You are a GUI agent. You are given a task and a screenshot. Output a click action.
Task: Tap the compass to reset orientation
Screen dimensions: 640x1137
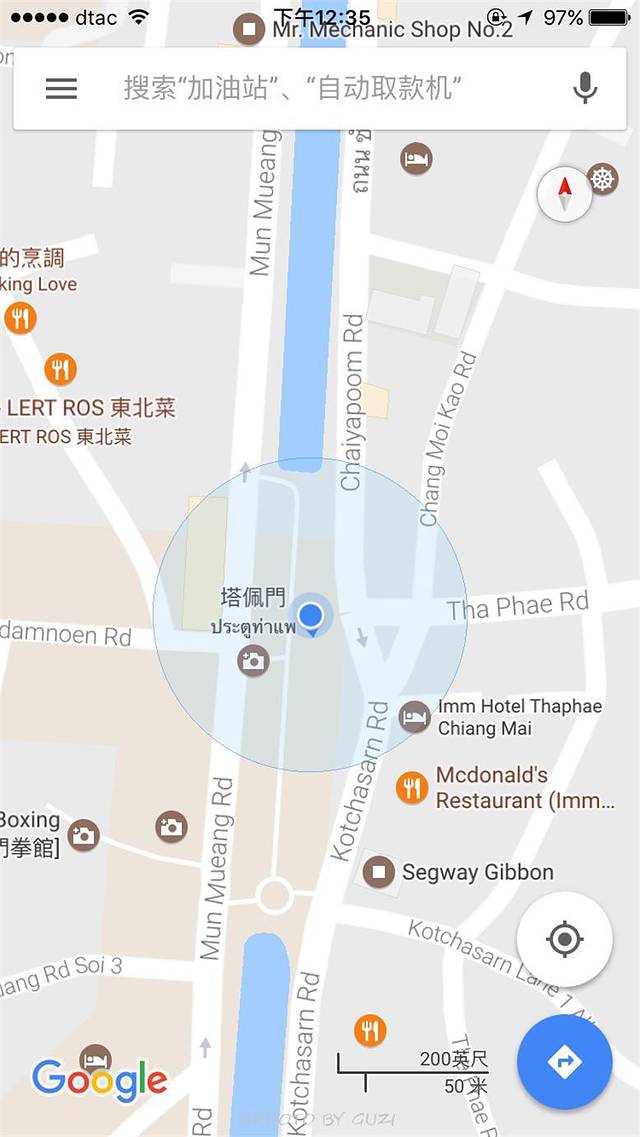[565, 194]
